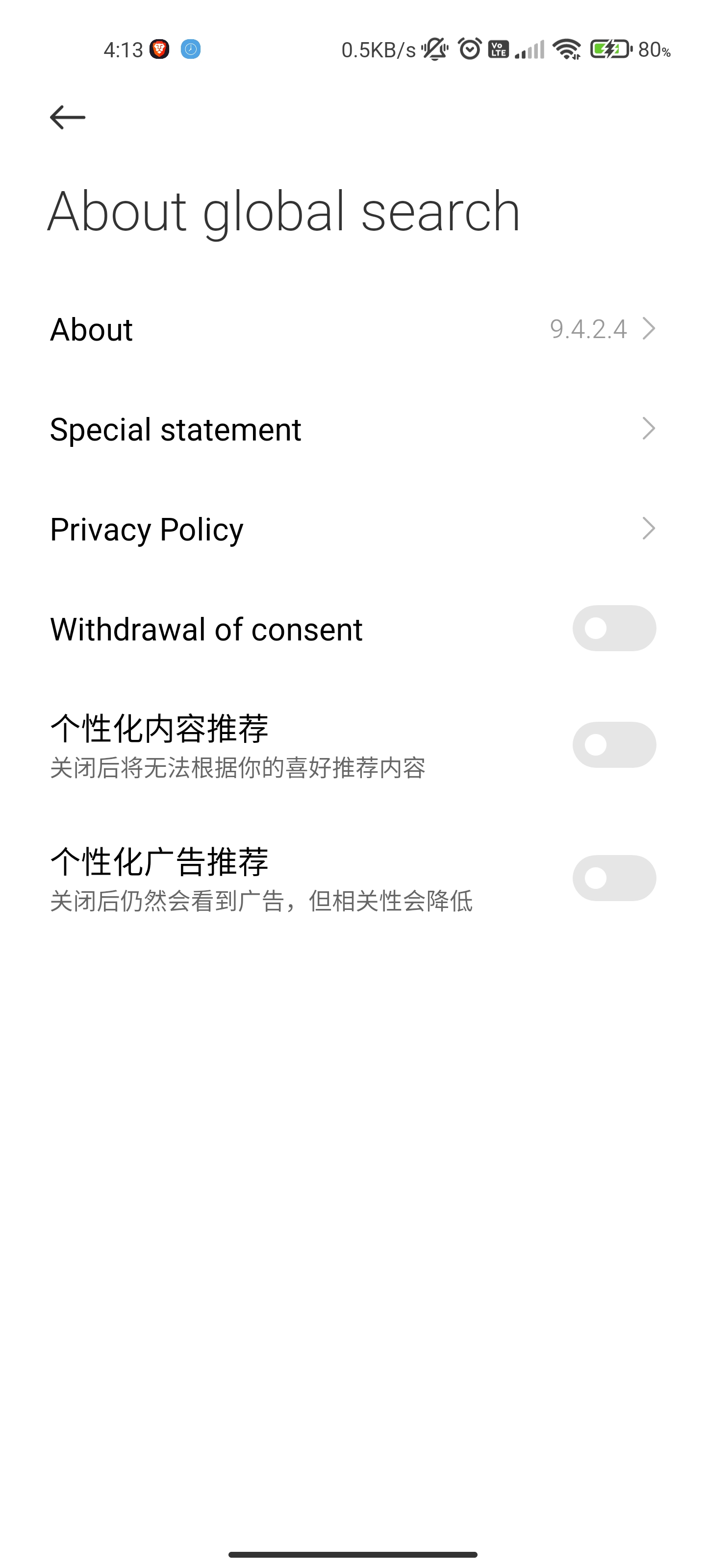Open Special statement
The width and height of the screenshot is (706, 1568).
[x=353, y=429]
